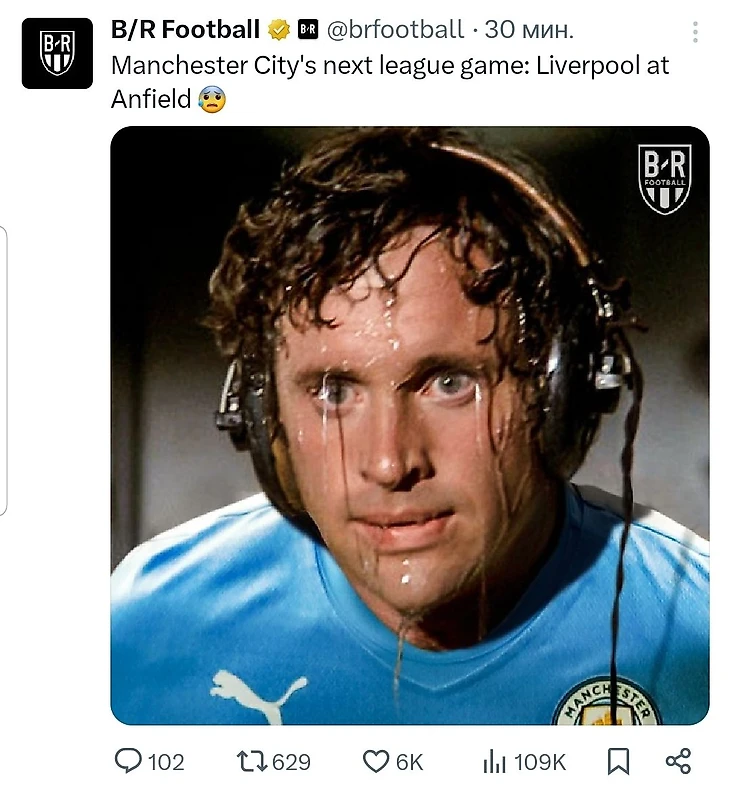
Task: Bookmark this B/R Football post
Action: point(619,762)
